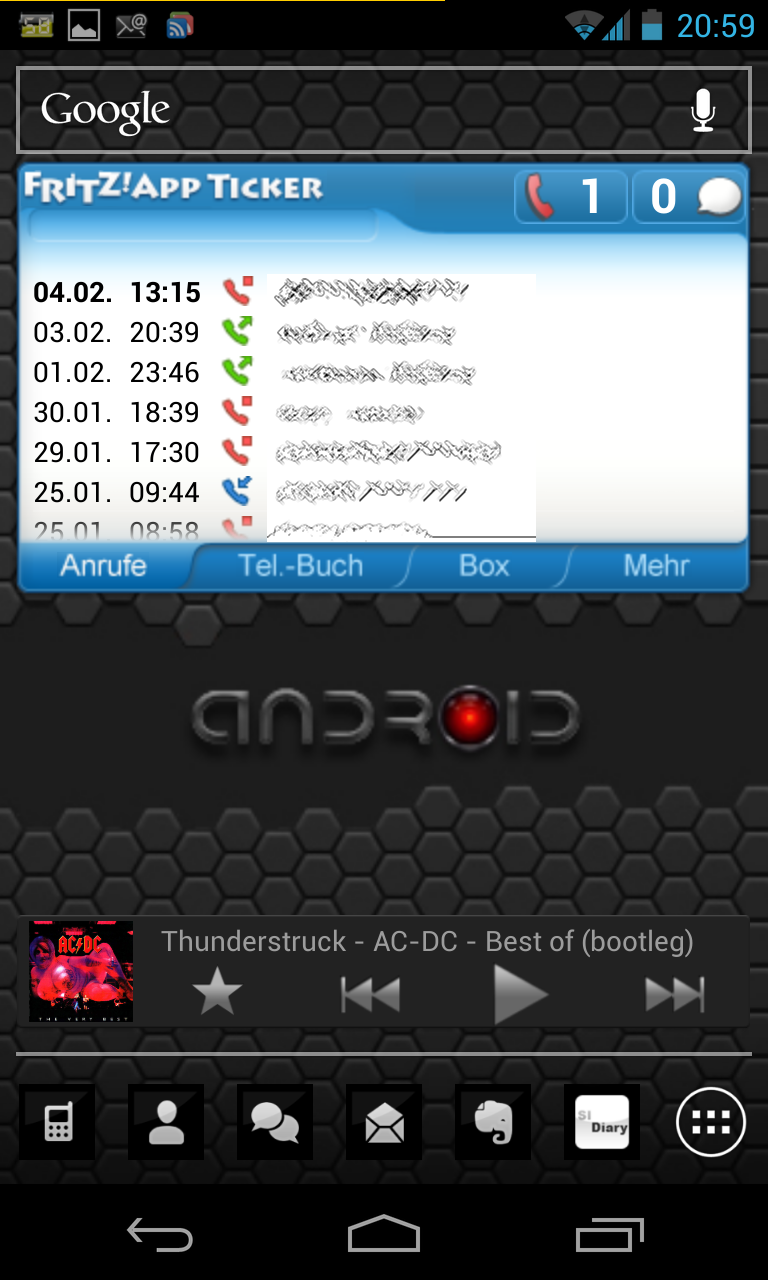Skip to the next track
The image size is (768, 1280).
(x=674, y=995)
